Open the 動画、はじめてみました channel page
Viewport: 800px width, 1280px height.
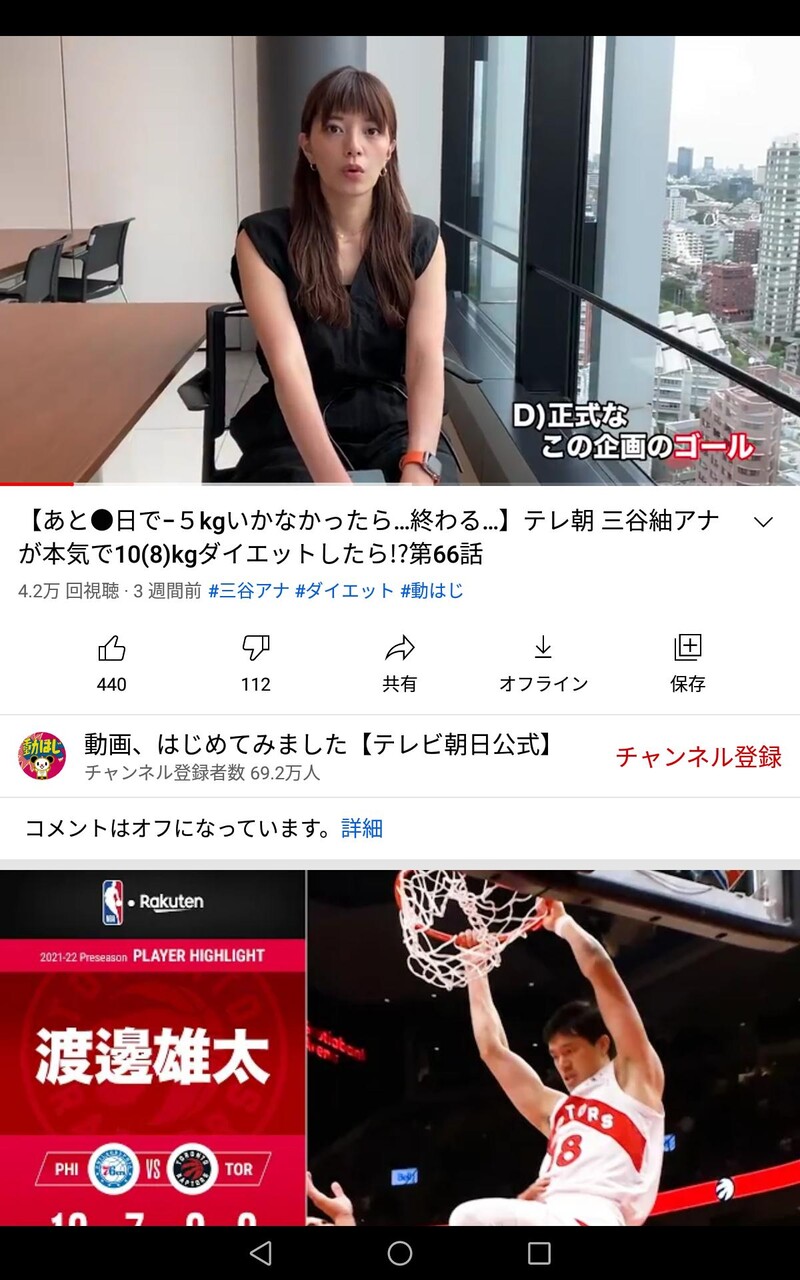coord(318,744)
